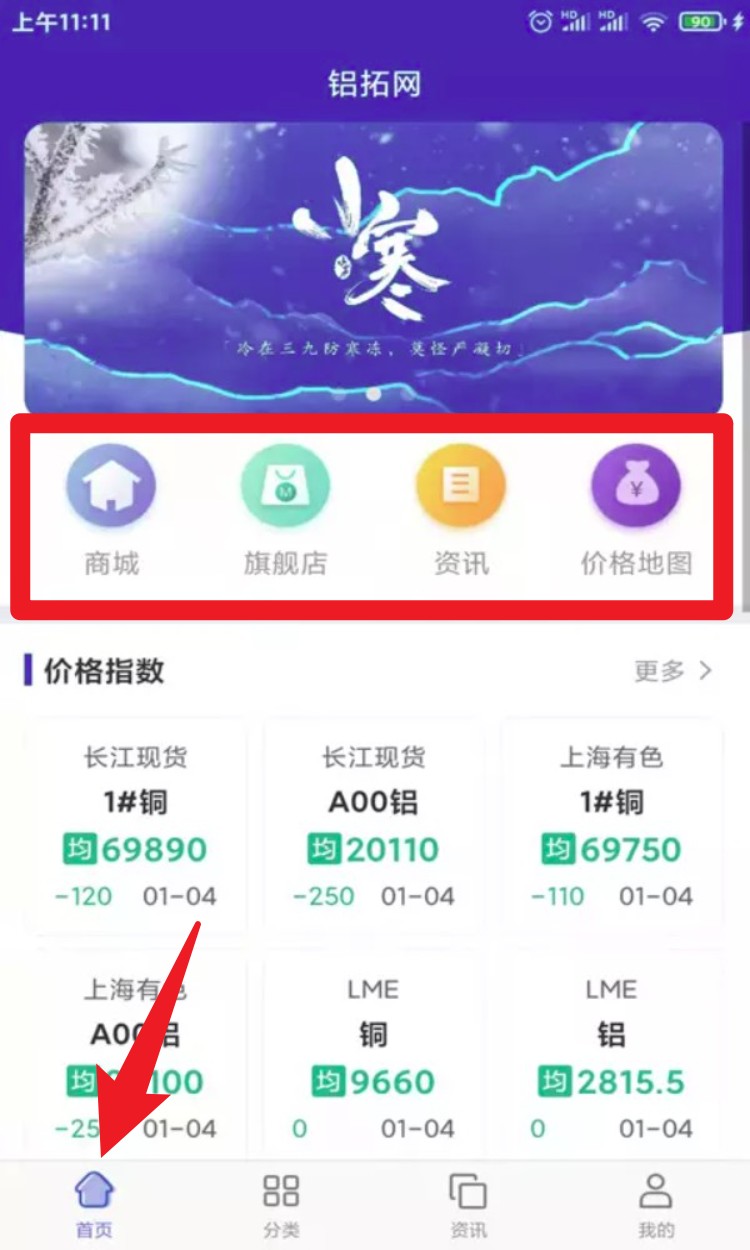Open the 小寒 banner
Screen dimensions: 750x1250
pos(373,268)
